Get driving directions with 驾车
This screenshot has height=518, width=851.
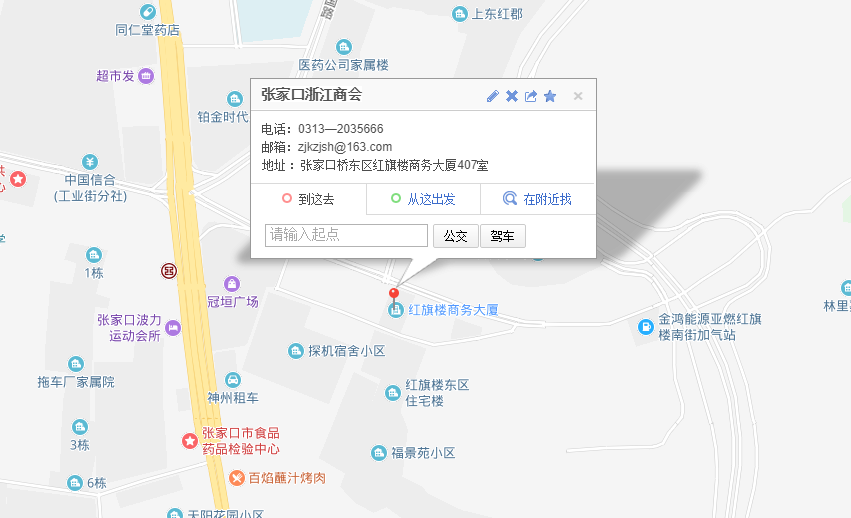[502, 236]
